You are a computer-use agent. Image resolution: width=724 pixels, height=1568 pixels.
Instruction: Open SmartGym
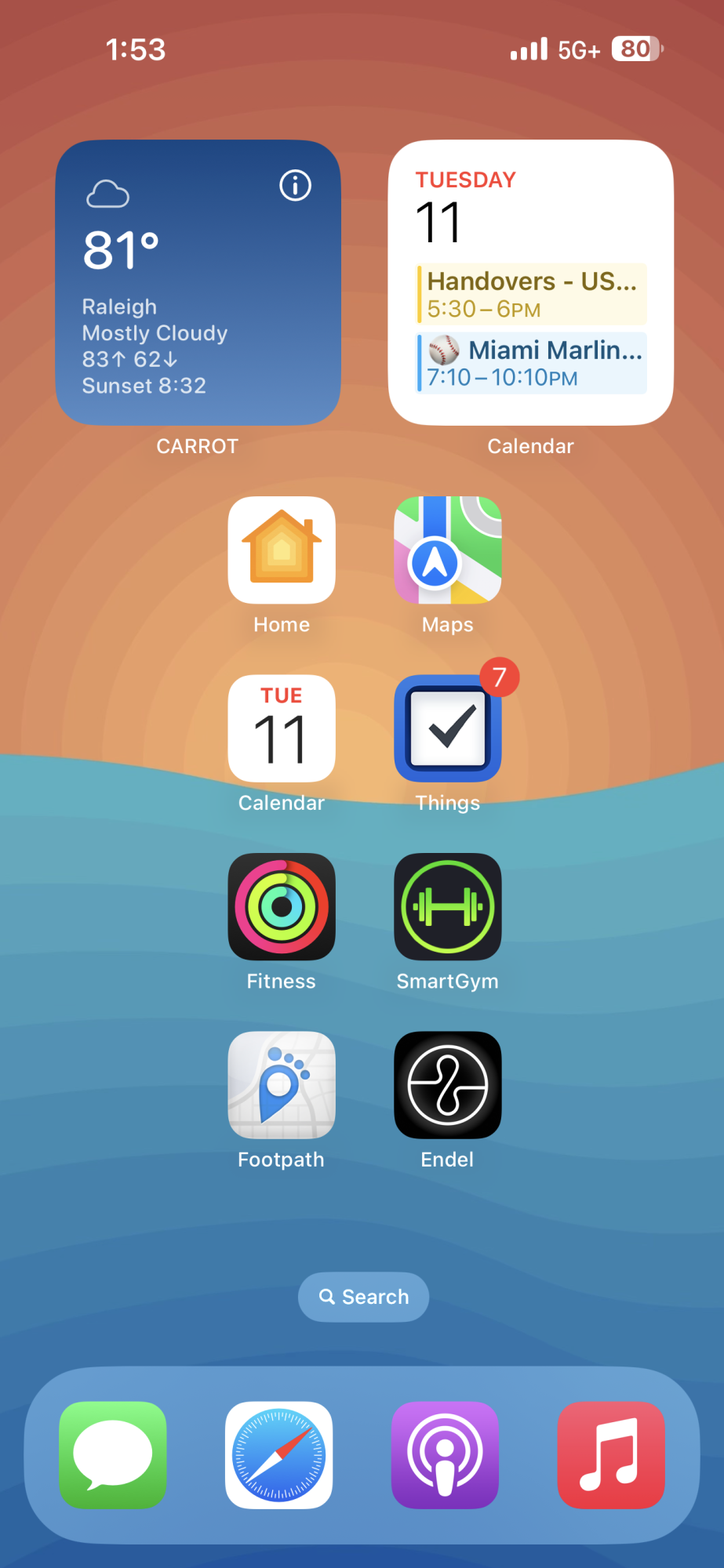click(x=447, y=906)
